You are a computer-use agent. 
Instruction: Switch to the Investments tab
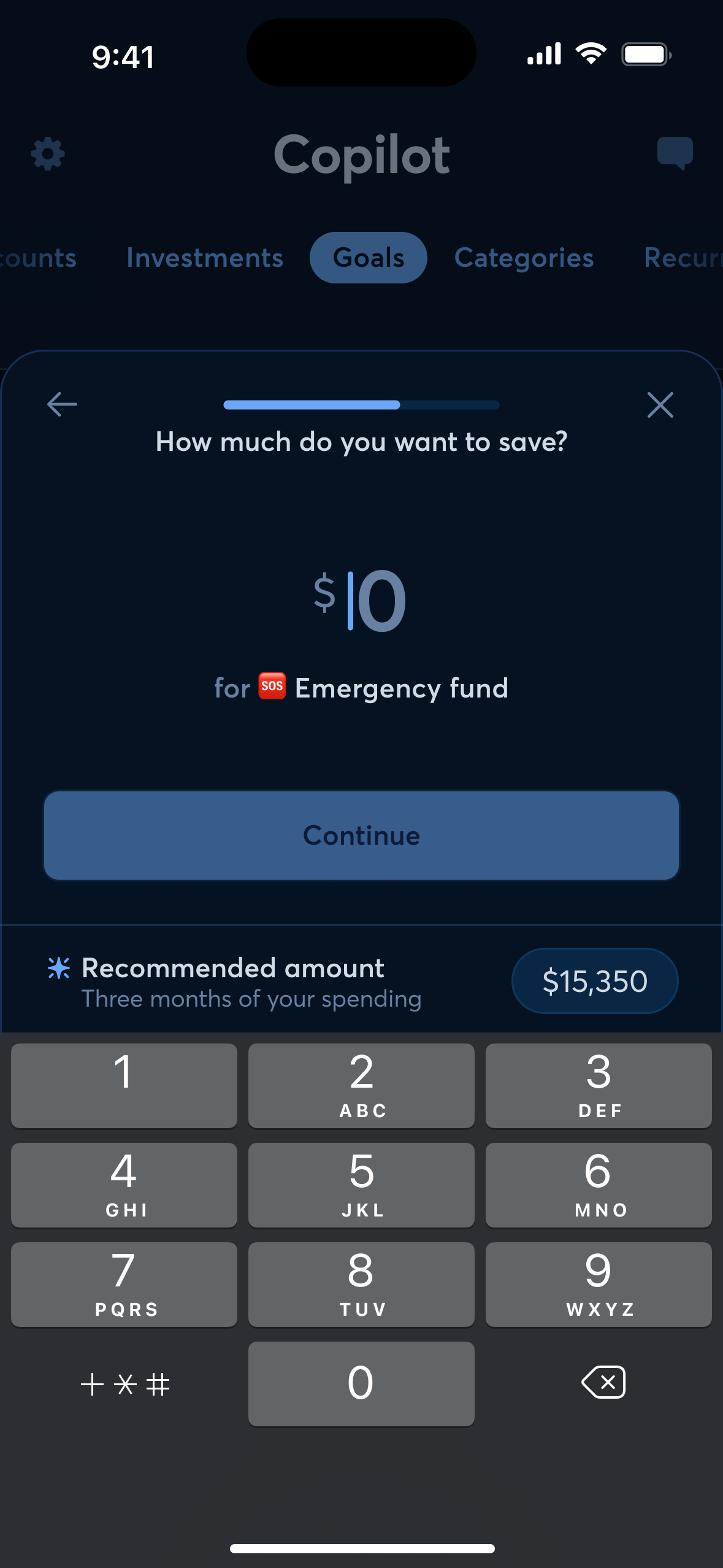click(204, 258)
